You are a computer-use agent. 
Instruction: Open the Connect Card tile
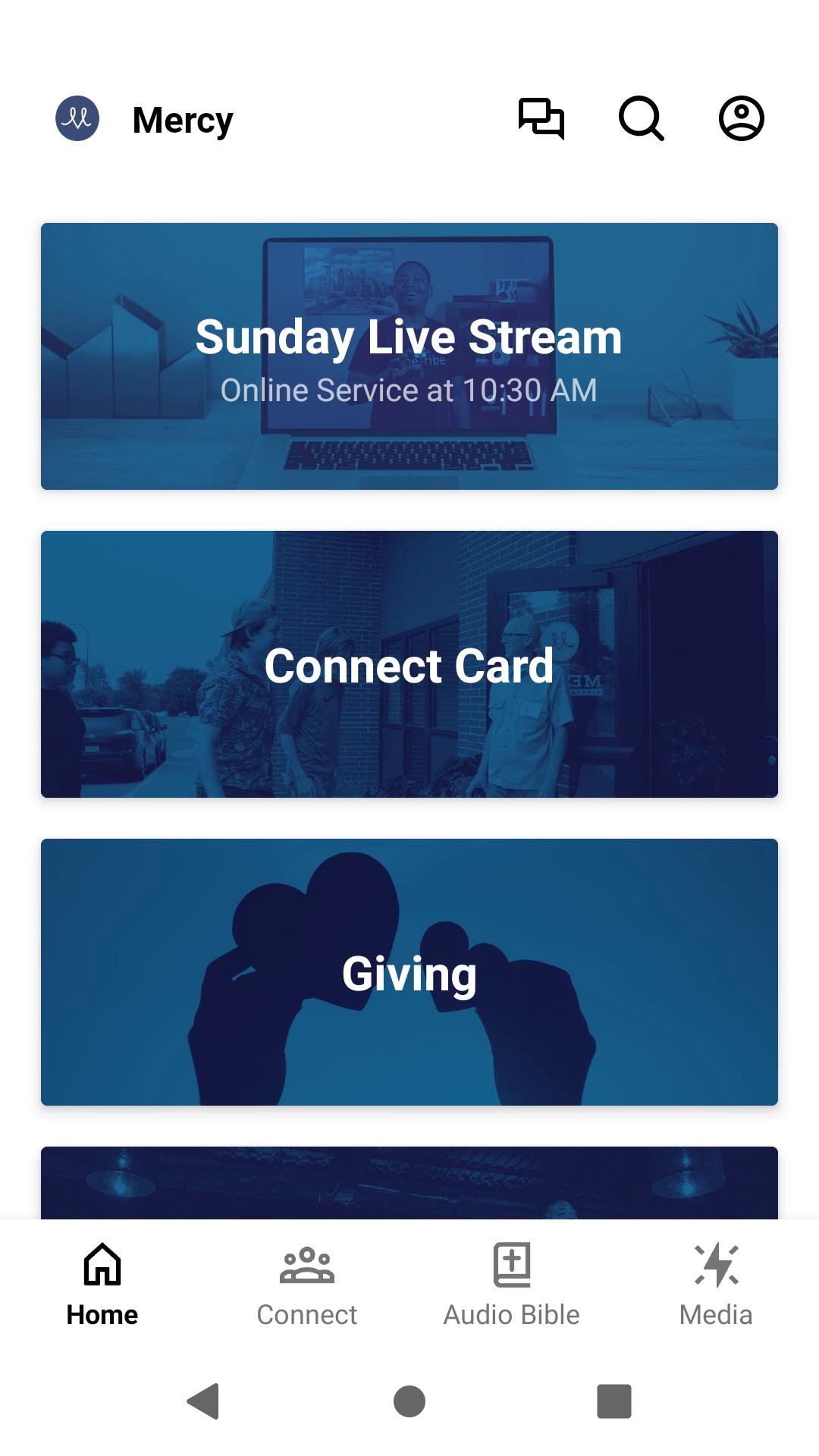tap(409, 664)
